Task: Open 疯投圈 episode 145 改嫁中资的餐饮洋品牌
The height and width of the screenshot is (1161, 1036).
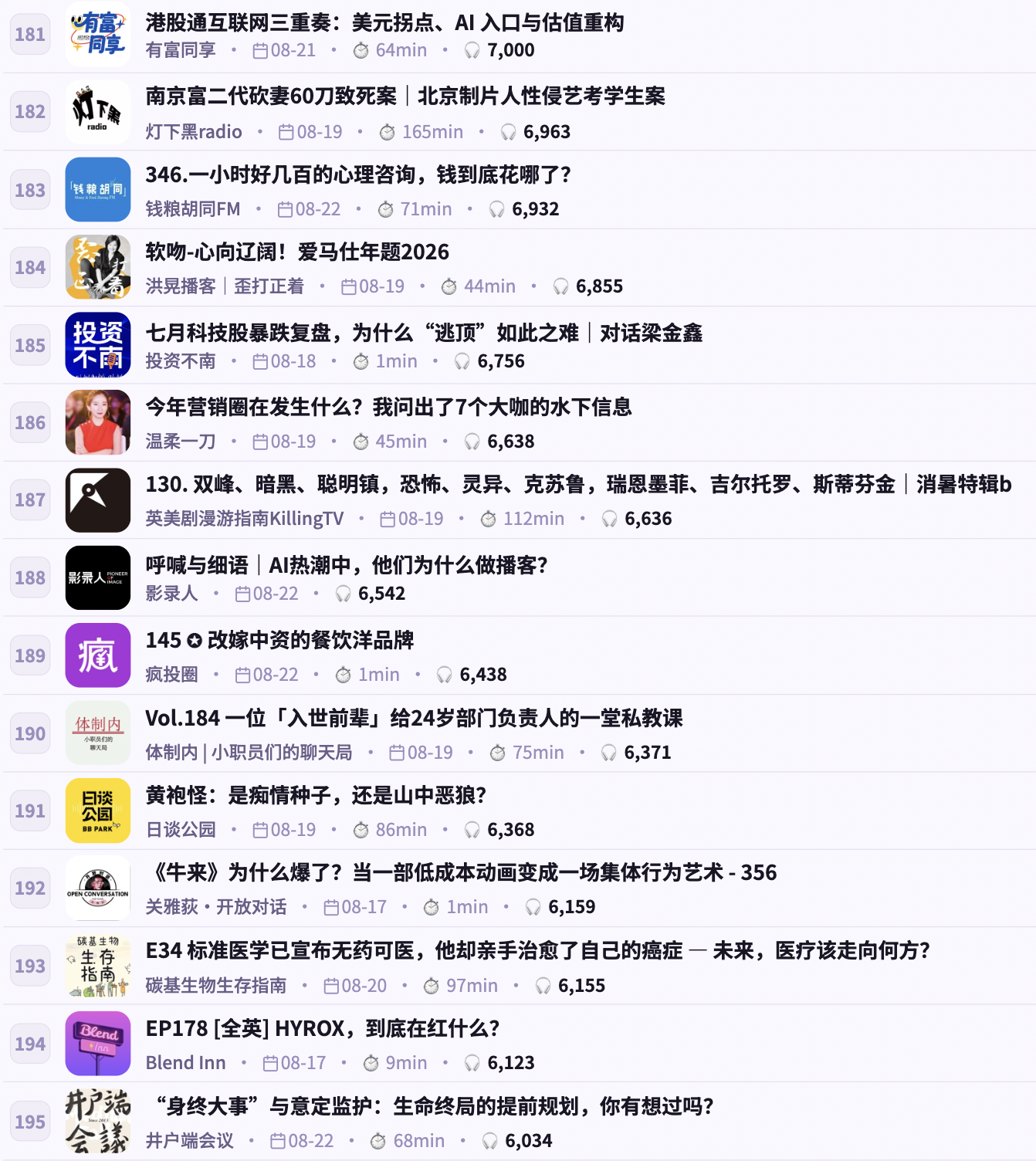Action: (279, 640)
